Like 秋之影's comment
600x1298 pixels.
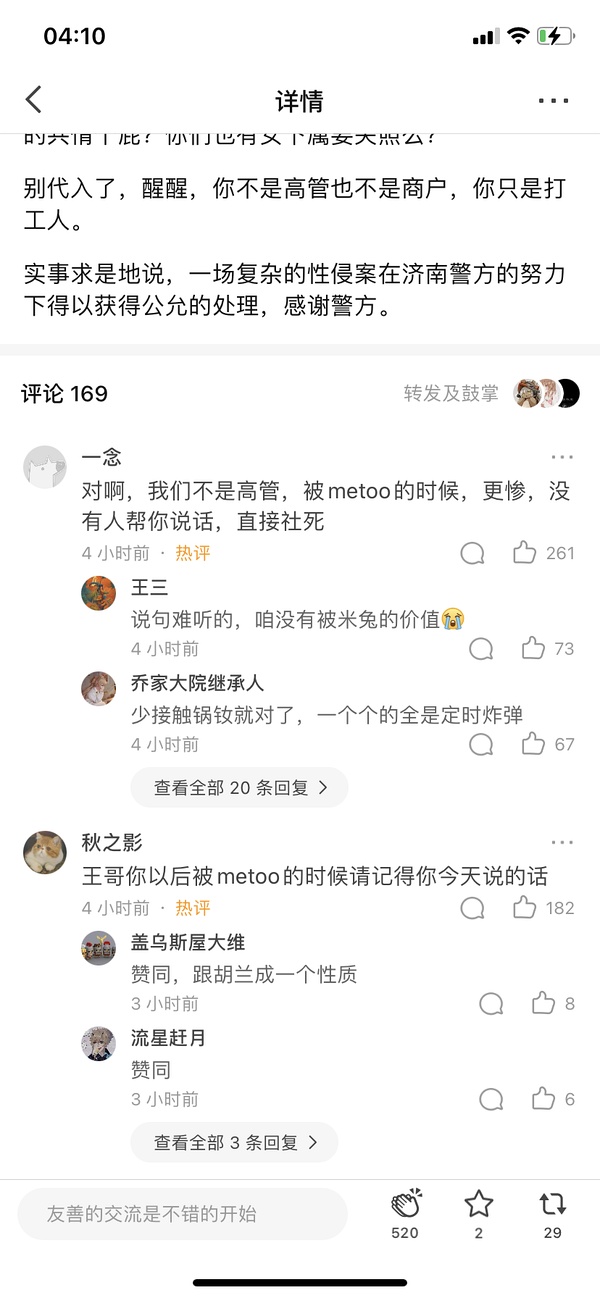pyautogui.click(x=525, y=907)
